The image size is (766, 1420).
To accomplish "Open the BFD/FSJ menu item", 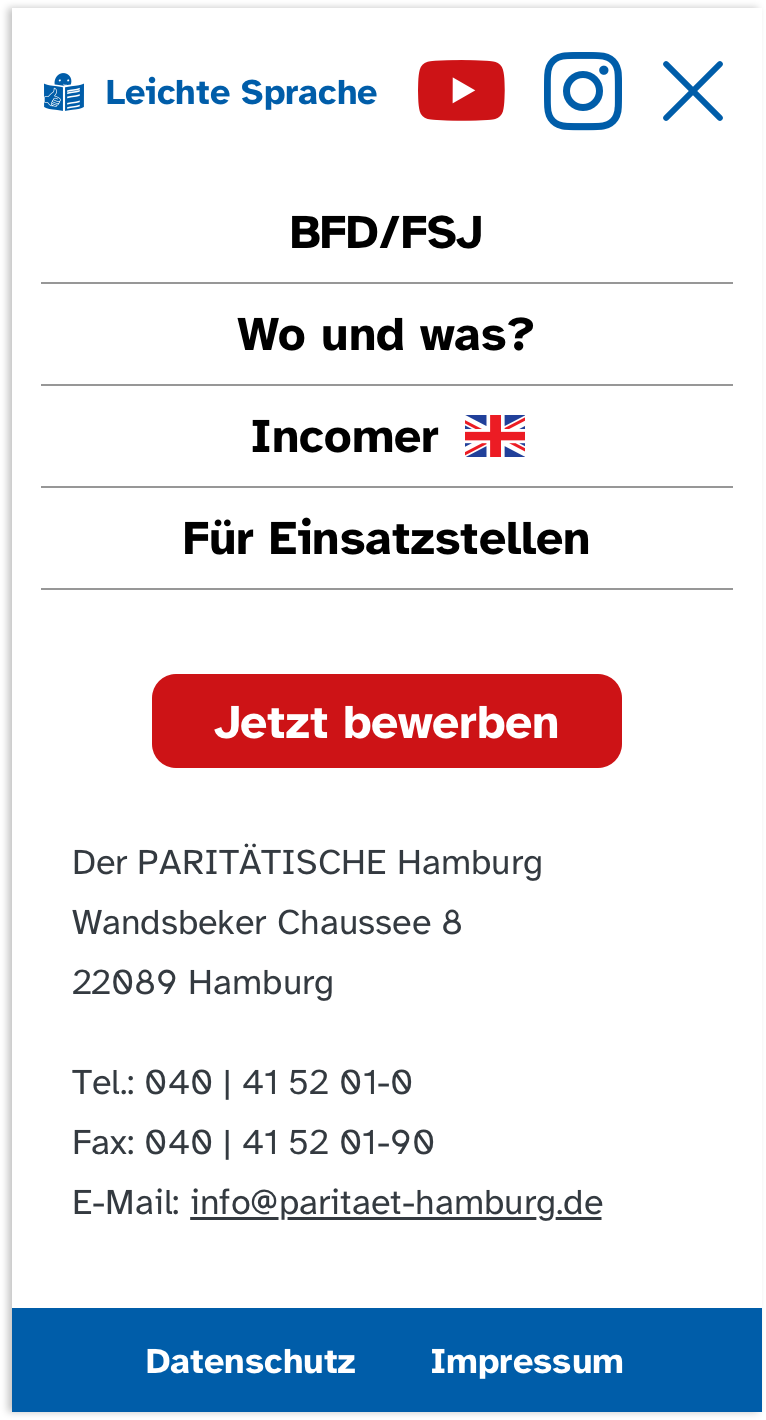I will tap(386, 233).
